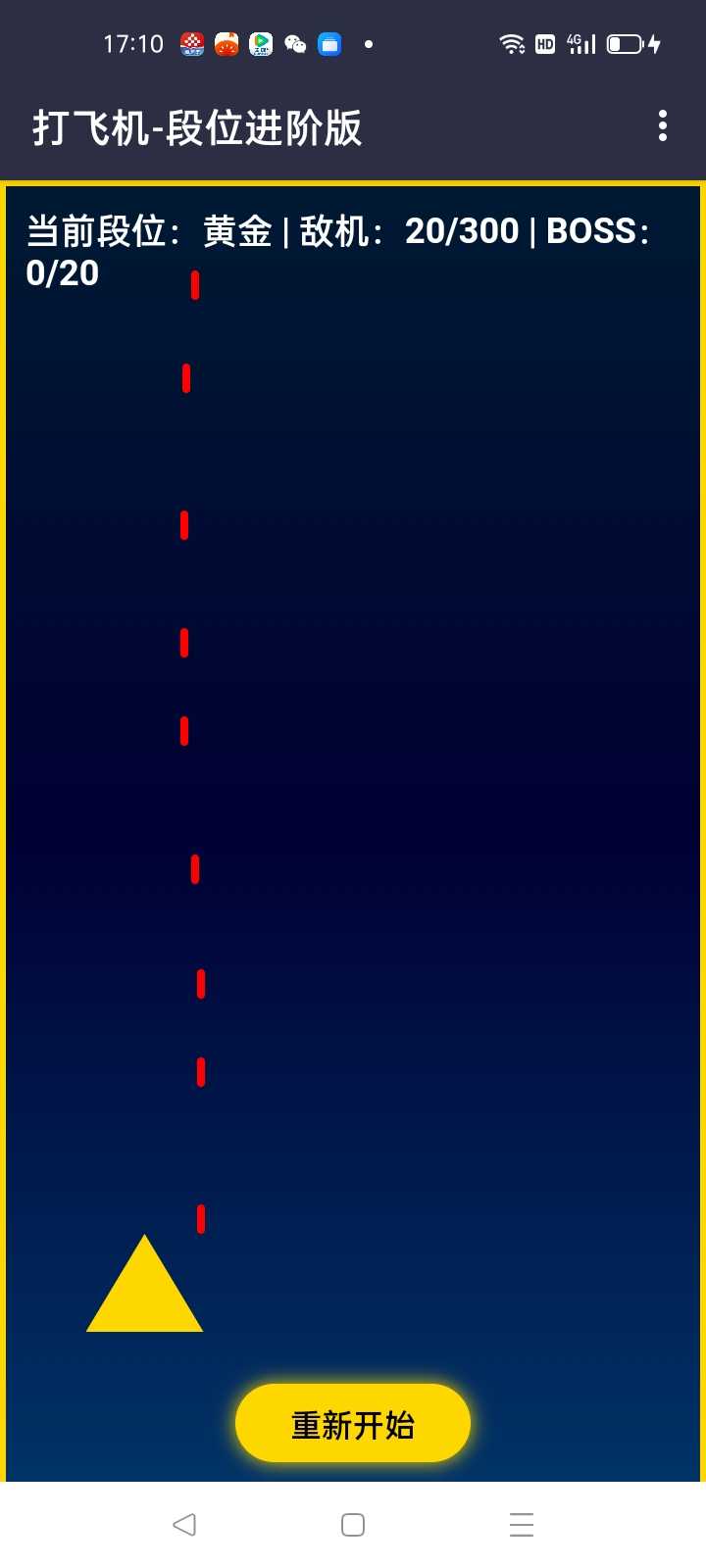Viewport: 706px width, 1568px height.
Task: Go back with the system back button
Action: [184, 1525]
